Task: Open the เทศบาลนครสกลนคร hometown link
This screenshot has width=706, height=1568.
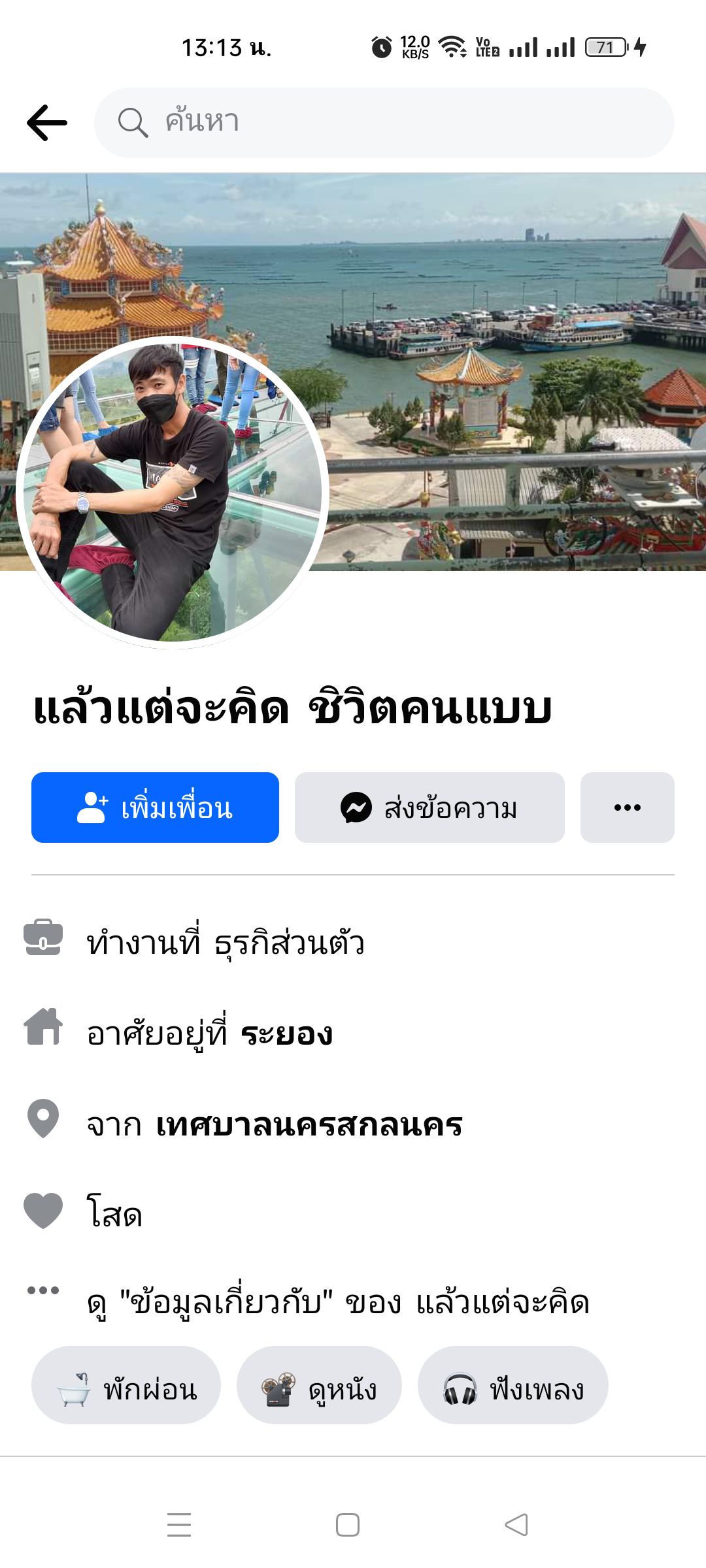Action: click(309, 1125)
